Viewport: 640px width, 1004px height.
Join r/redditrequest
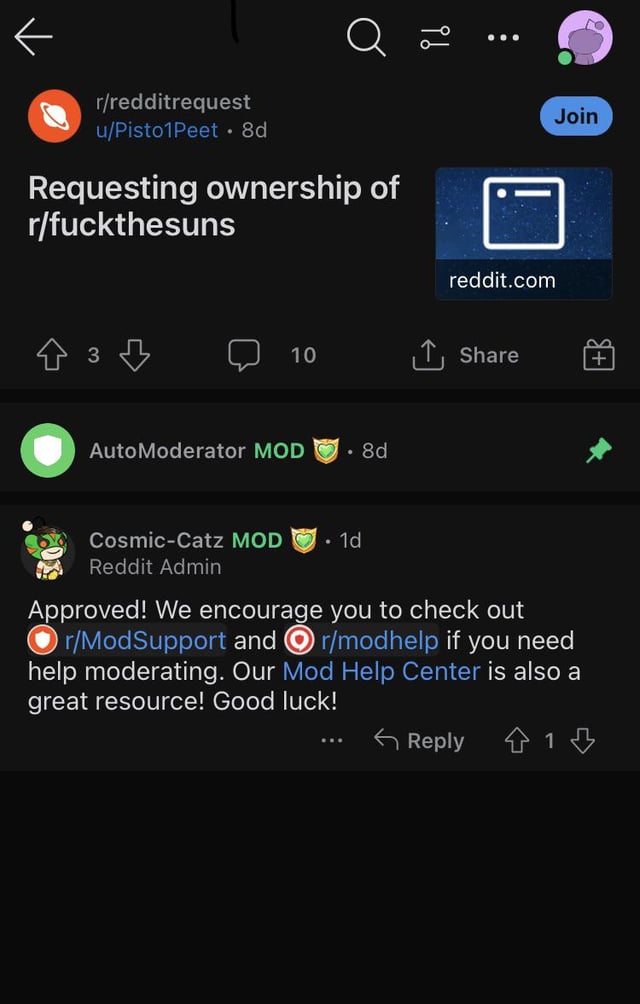pyautogui.click(x=575, y=116)
